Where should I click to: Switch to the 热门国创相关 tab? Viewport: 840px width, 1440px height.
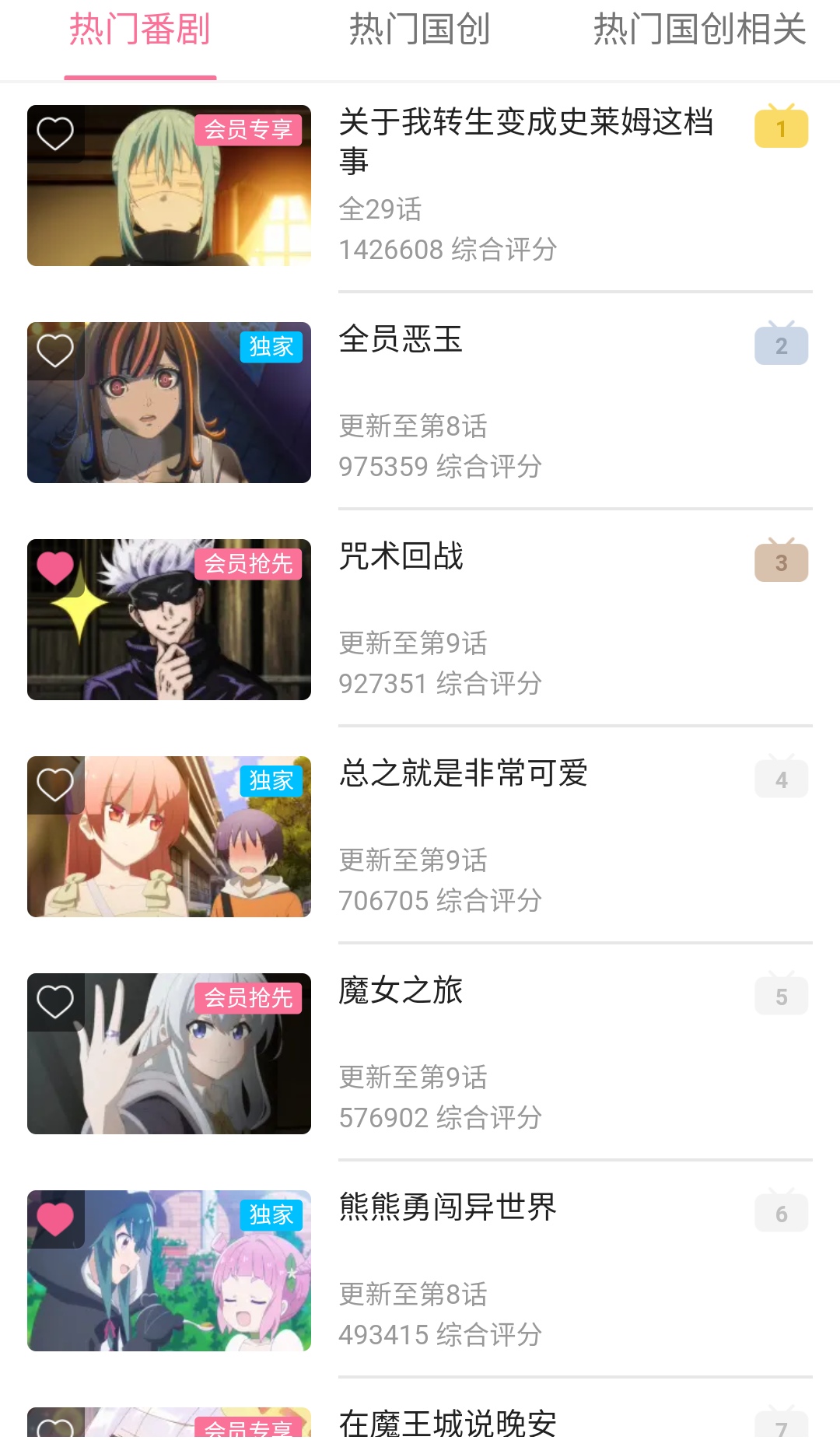[699, 31]
